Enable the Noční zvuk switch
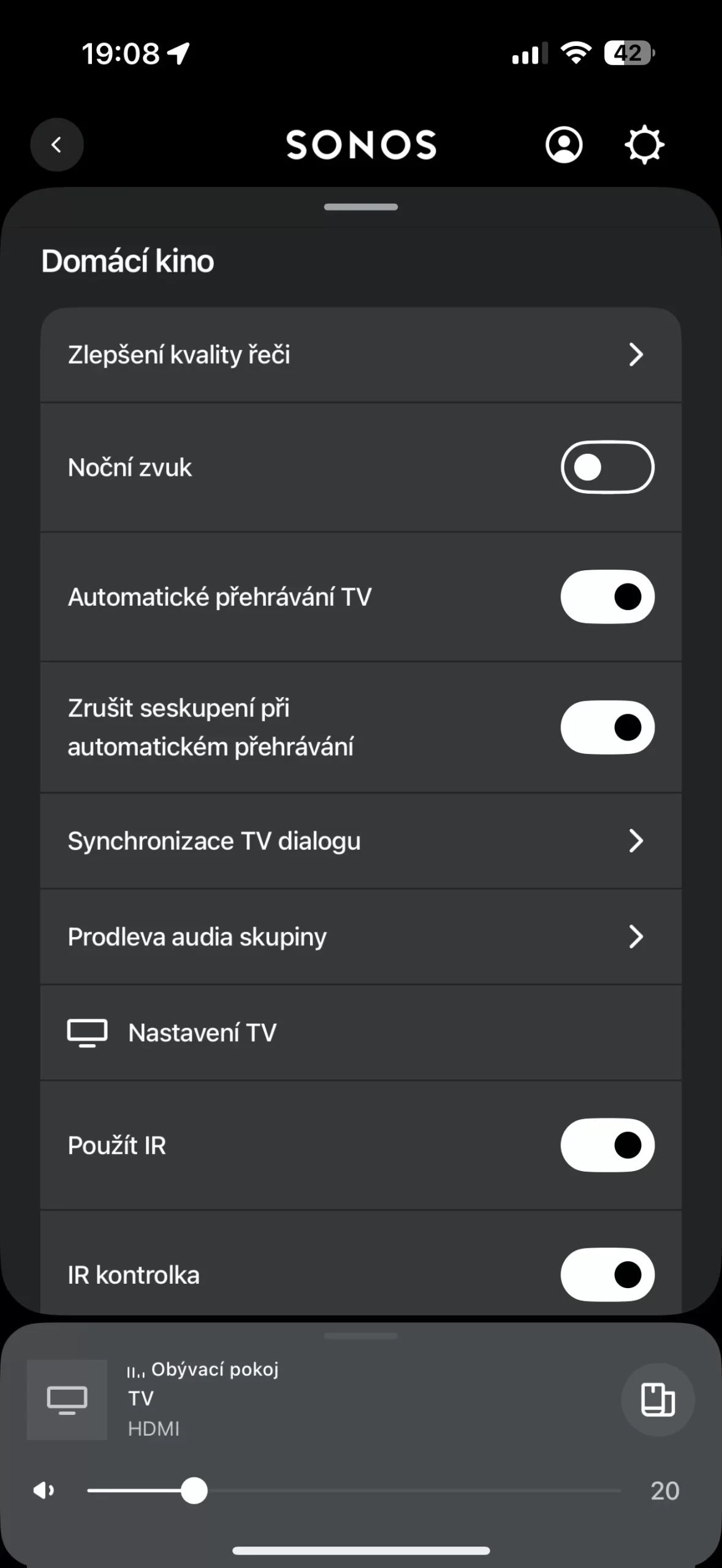722x1568 pixels. point(607,467)
